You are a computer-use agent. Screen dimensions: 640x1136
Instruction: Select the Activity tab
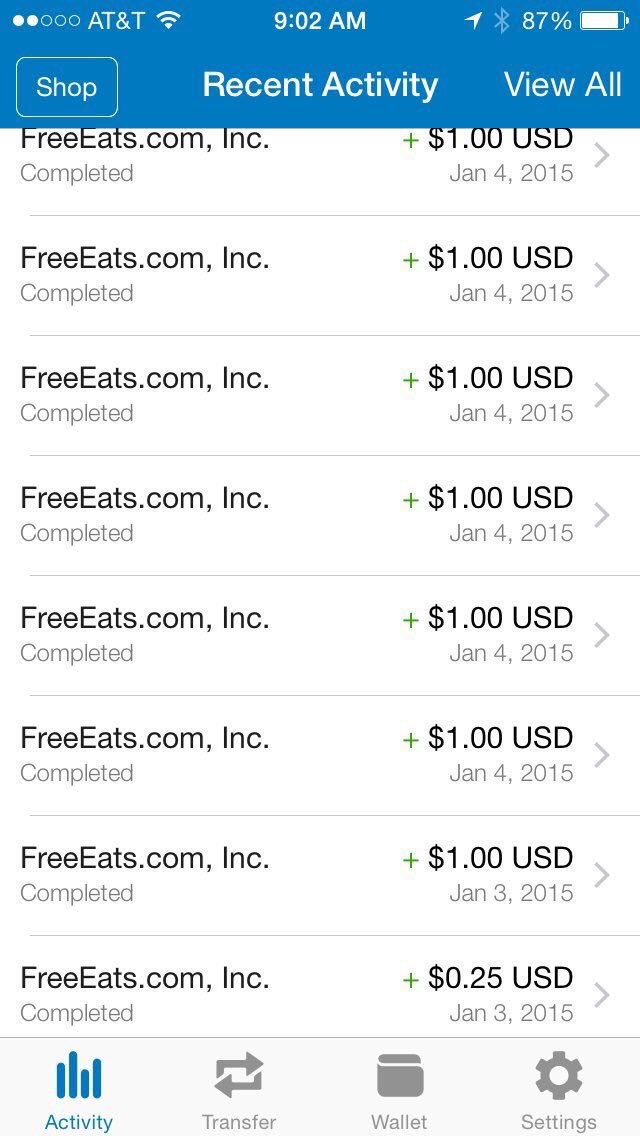[x=79, y=1088]
